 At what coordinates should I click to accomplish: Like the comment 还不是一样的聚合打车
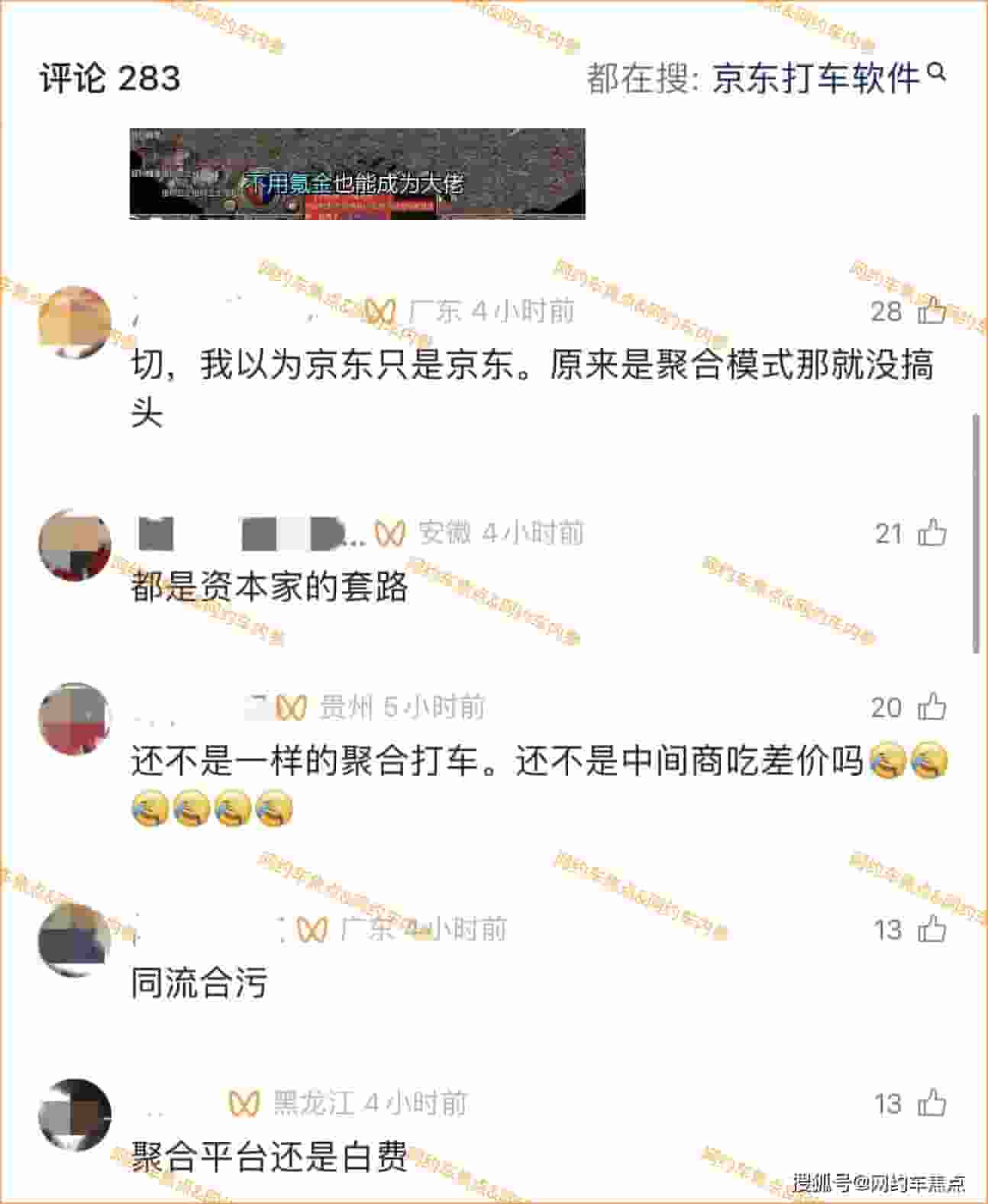point(931,707)
